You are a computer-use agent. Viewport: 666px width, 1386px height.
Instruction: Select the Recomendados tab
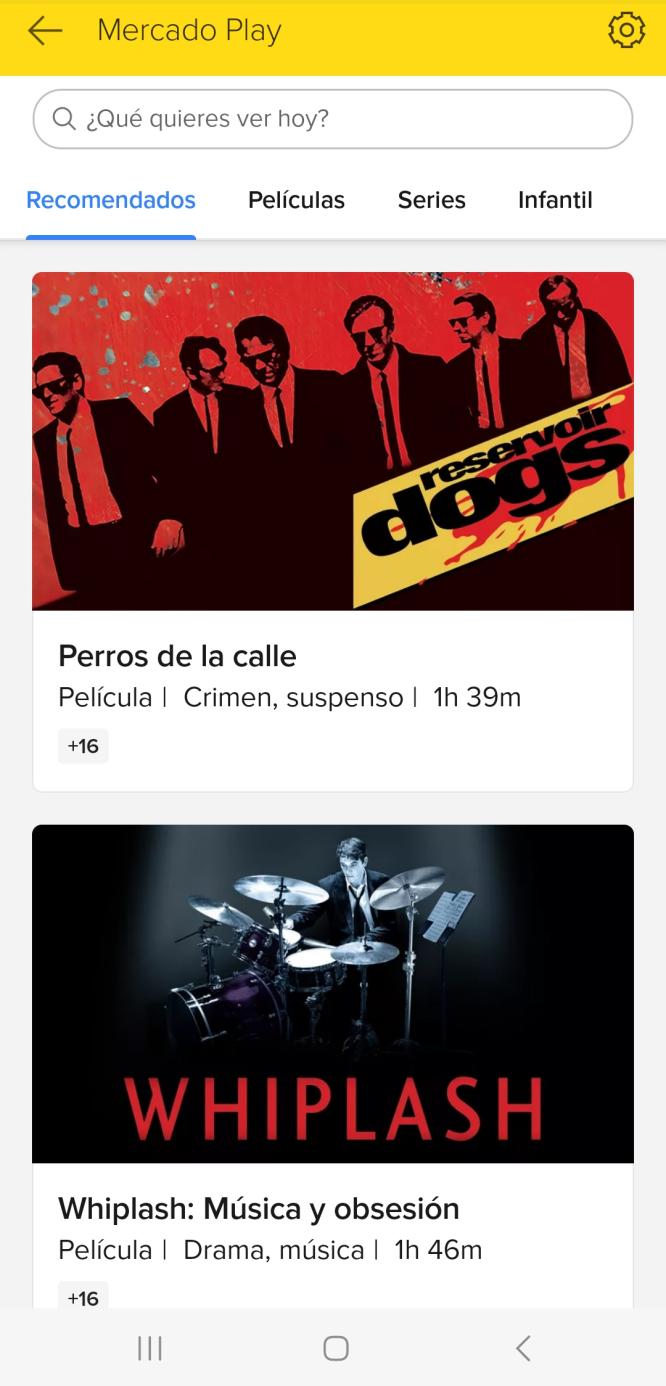click(111, 200)
